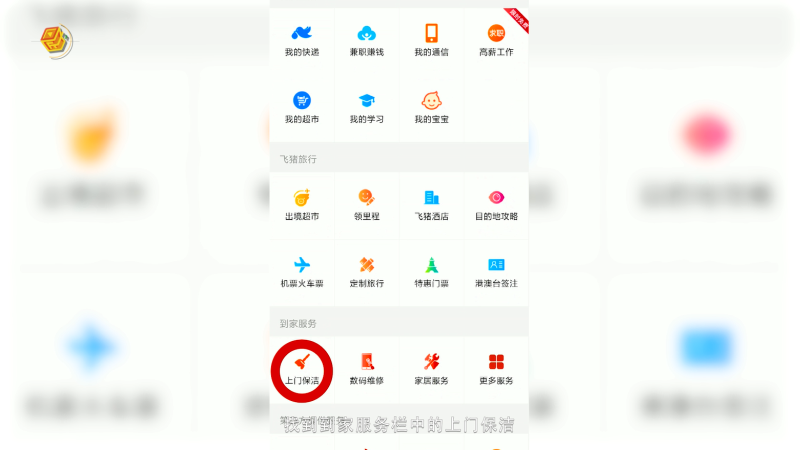Go to 我的超市 supermarket

coord(301,107)
